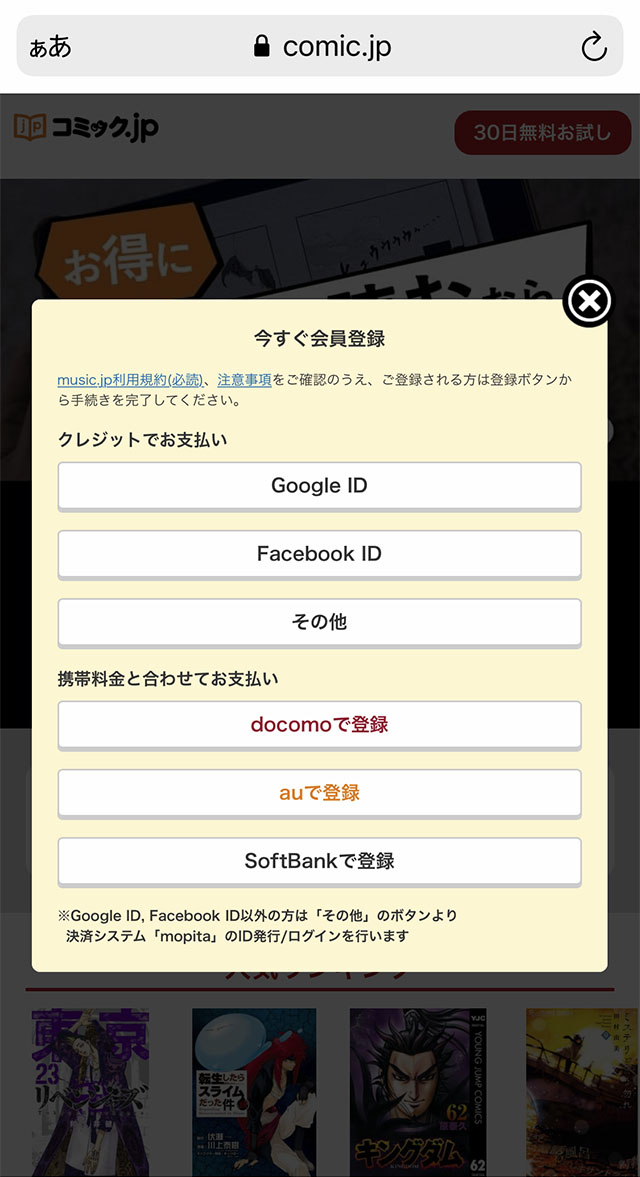The image size is (640, 1177).
Task: Close the registration dialog
Action: [588, 301]
